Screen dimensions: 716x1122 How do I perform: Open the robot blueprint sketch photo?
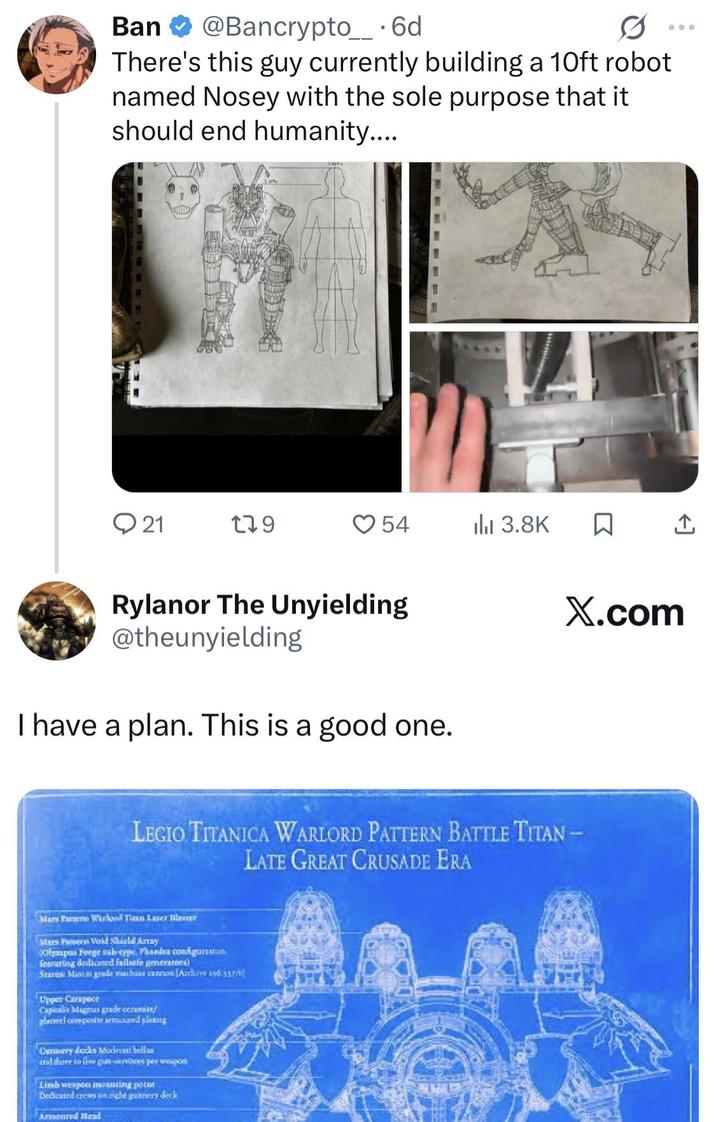[256, 327]
